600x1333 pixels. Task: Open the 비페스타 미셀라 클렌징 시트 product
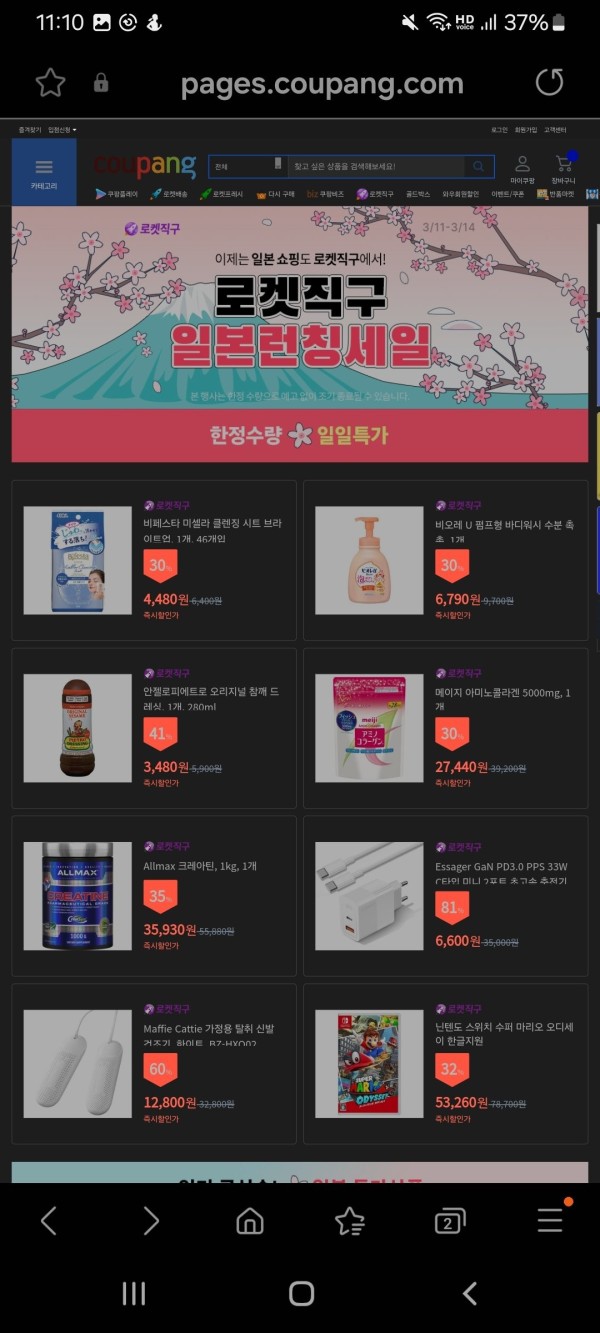pyautogui.click(x=154, y=560)
